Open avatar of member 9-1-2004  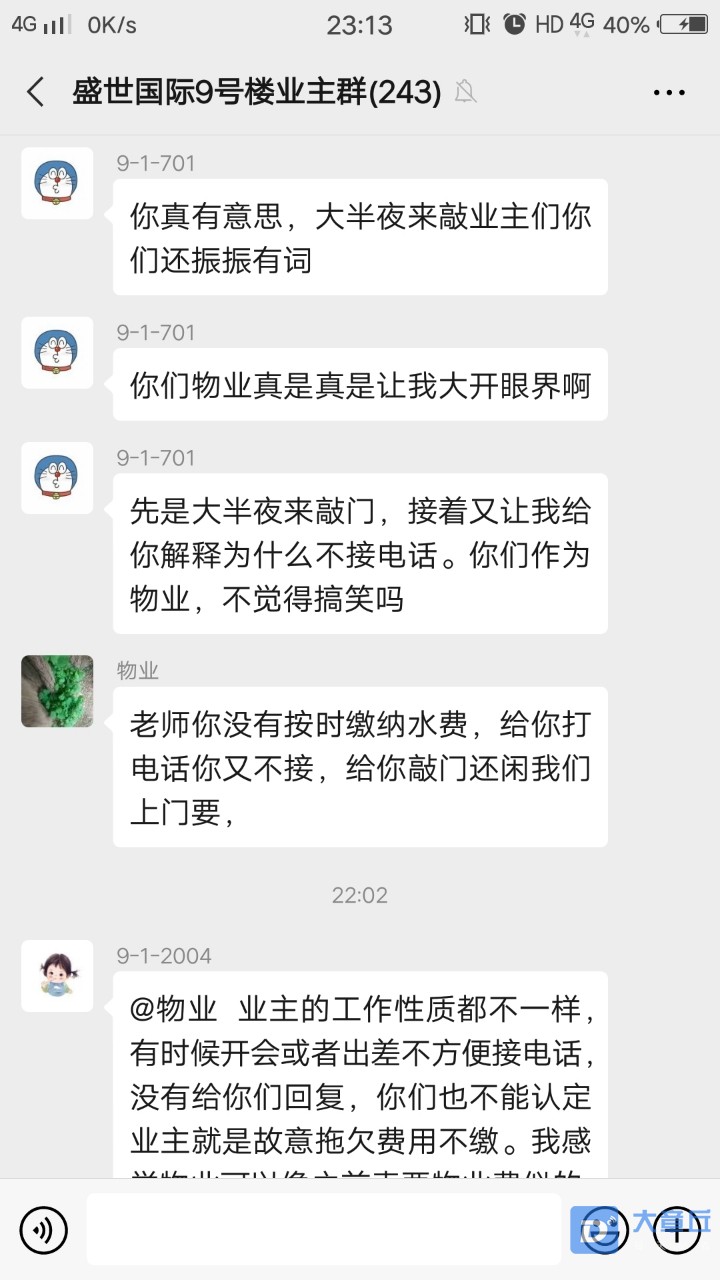(x=57, y=975)
